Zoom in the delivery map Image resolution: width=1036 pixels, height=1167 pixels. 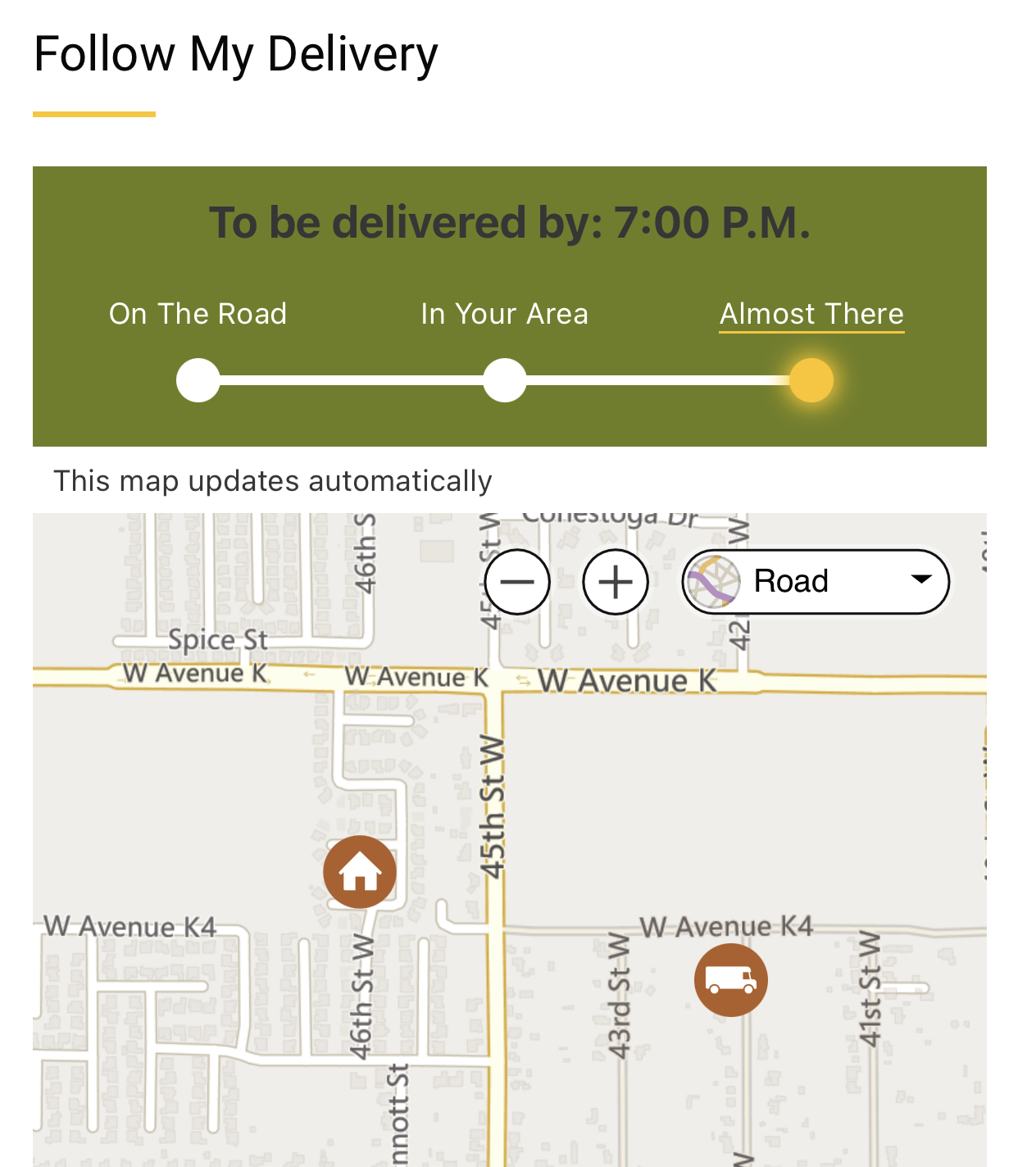(x=616, y=582)
